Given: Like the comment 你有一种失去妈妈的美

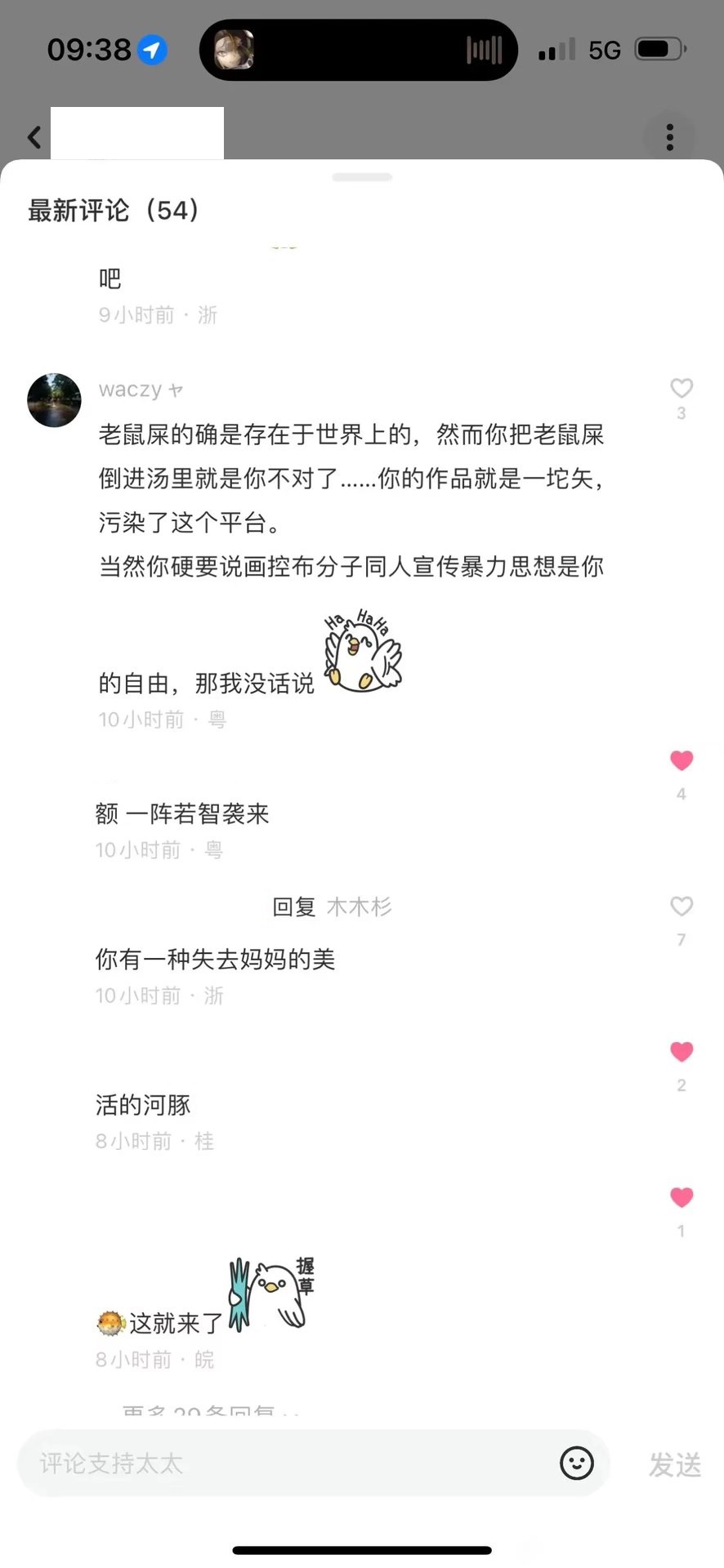Looking at the screenshot, I should tap(681, 906).
